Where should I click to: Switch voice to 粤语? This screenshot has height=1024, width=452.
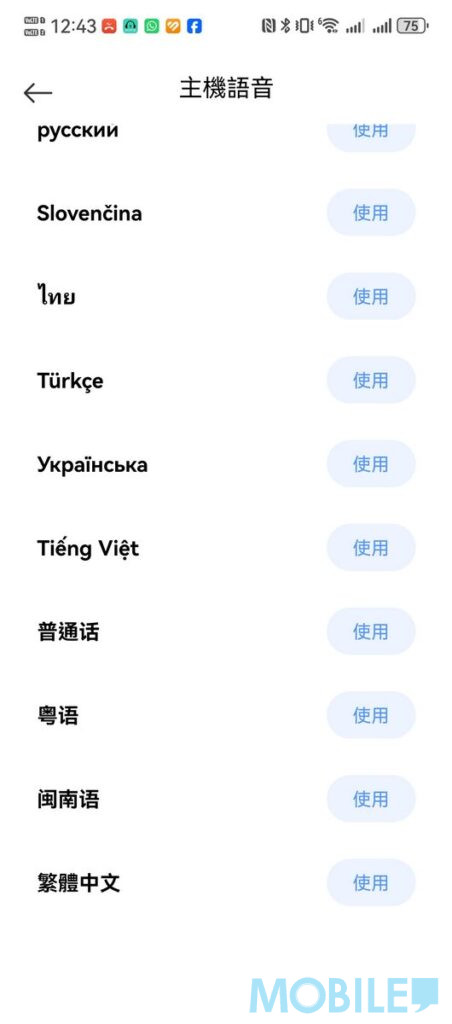pos(371,715)
